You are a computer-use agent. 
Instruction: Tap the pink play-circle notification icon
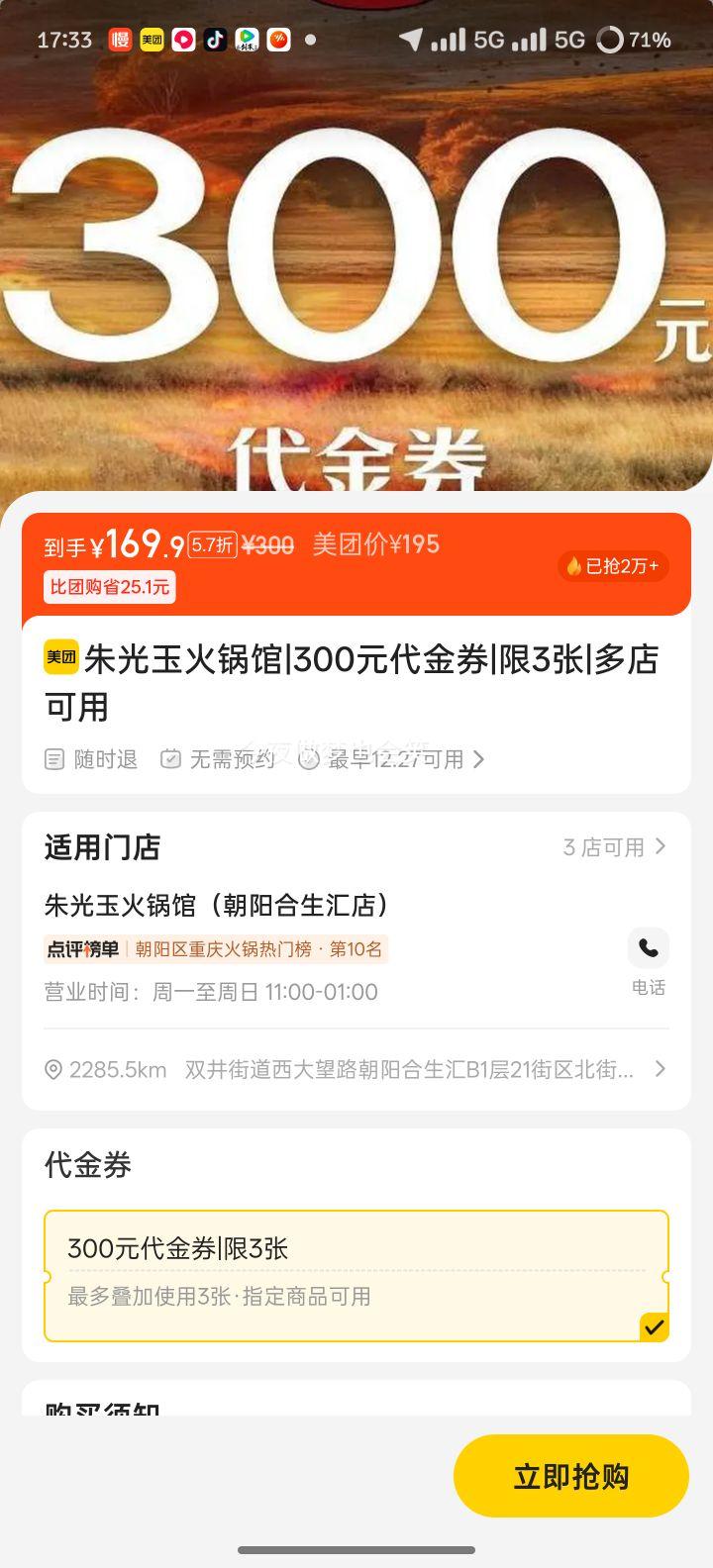pyautogui.click(x=183, y=40)
